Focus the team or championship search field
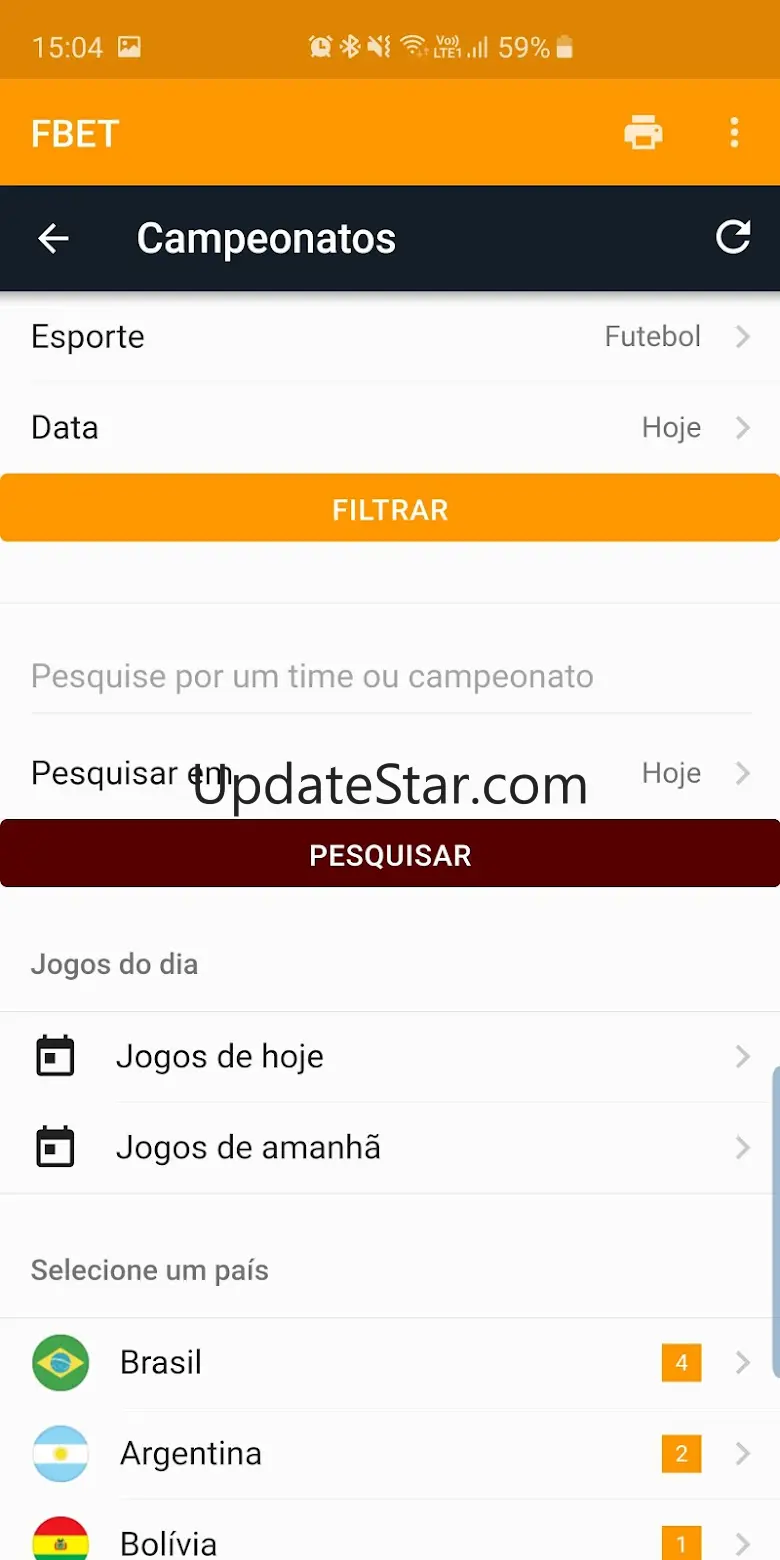This screenshot has width=780, height=1560. tap(390, 677)
